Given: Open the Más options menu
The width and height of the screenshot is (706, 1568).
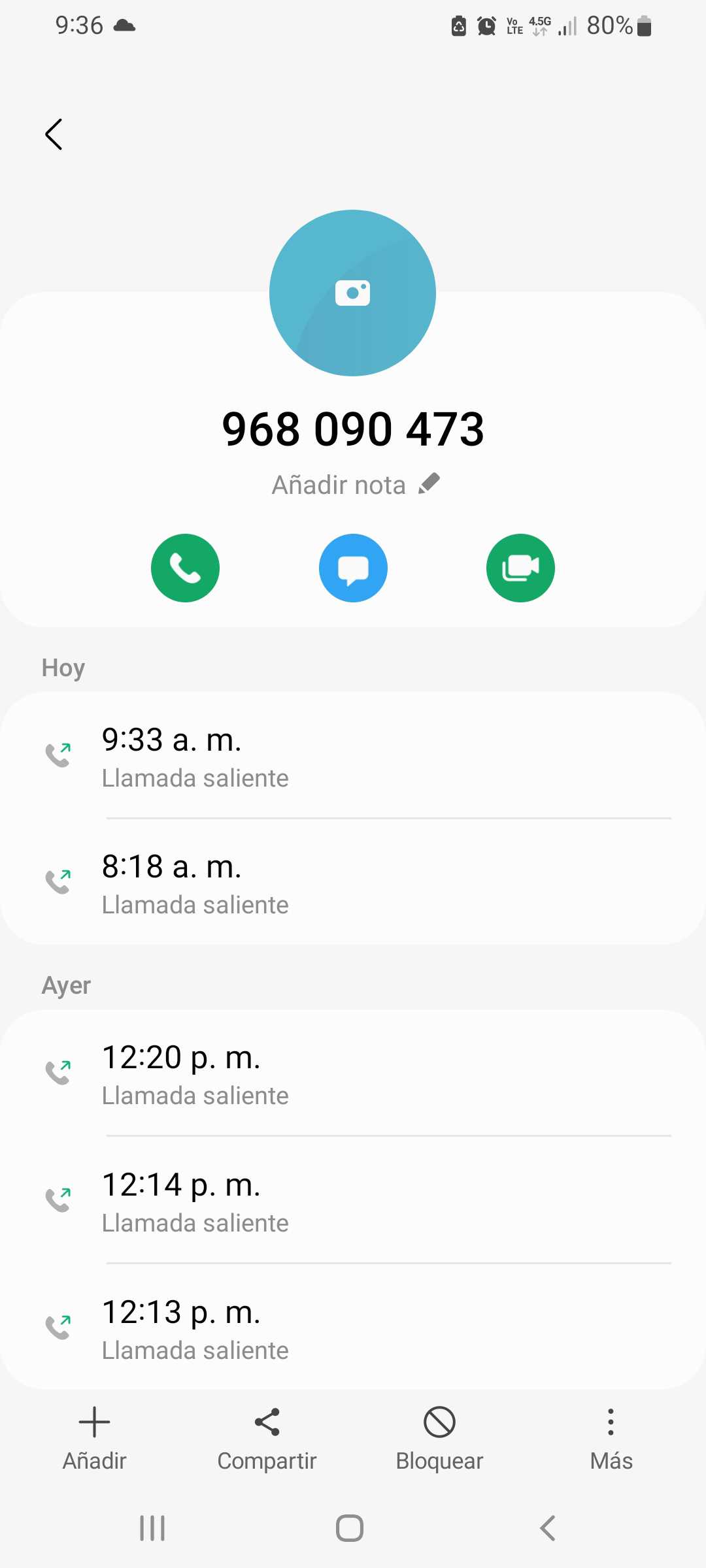Looking at the screenshot, I should 611,1438.
